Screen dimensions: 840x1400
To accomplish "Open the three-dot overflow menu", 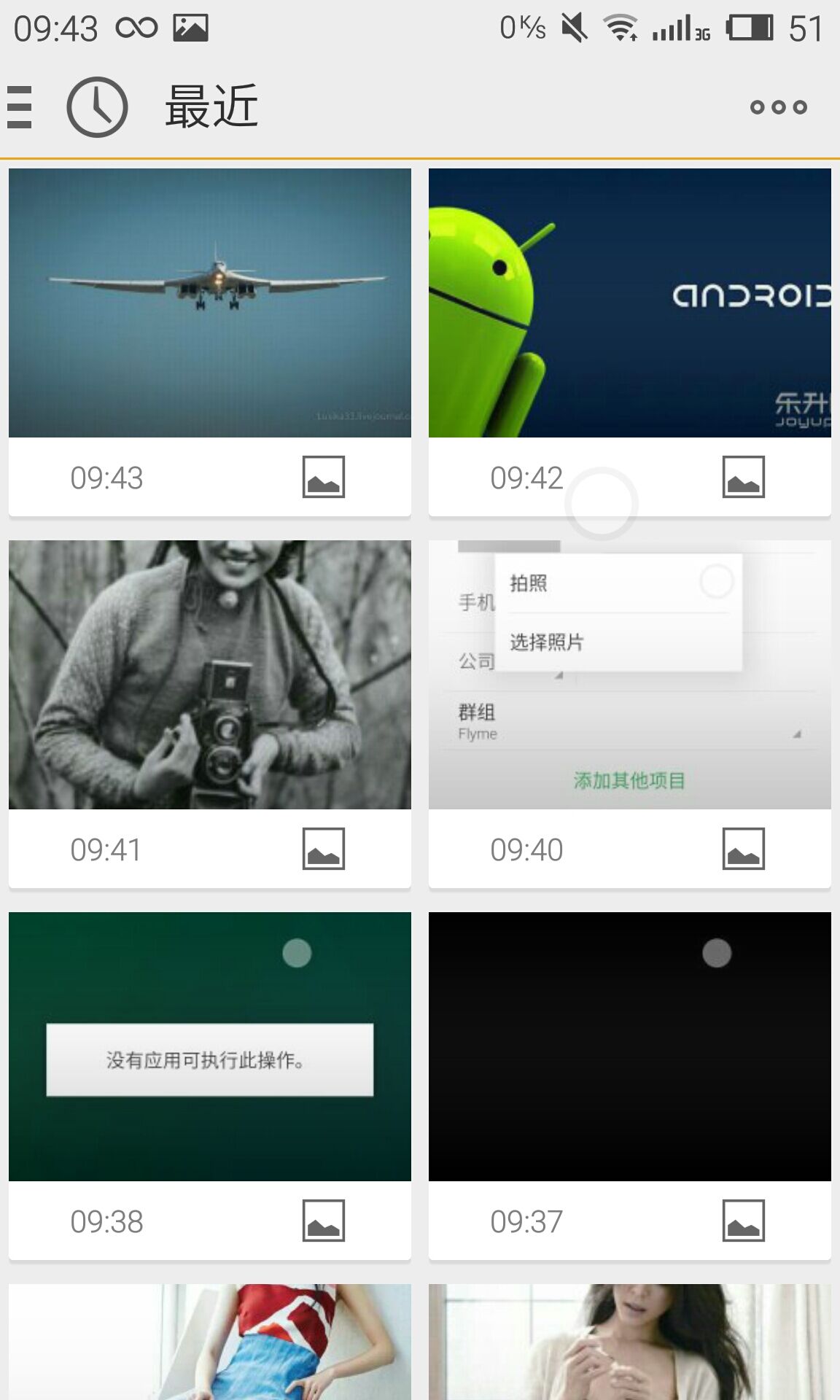I will pos(778,107).
